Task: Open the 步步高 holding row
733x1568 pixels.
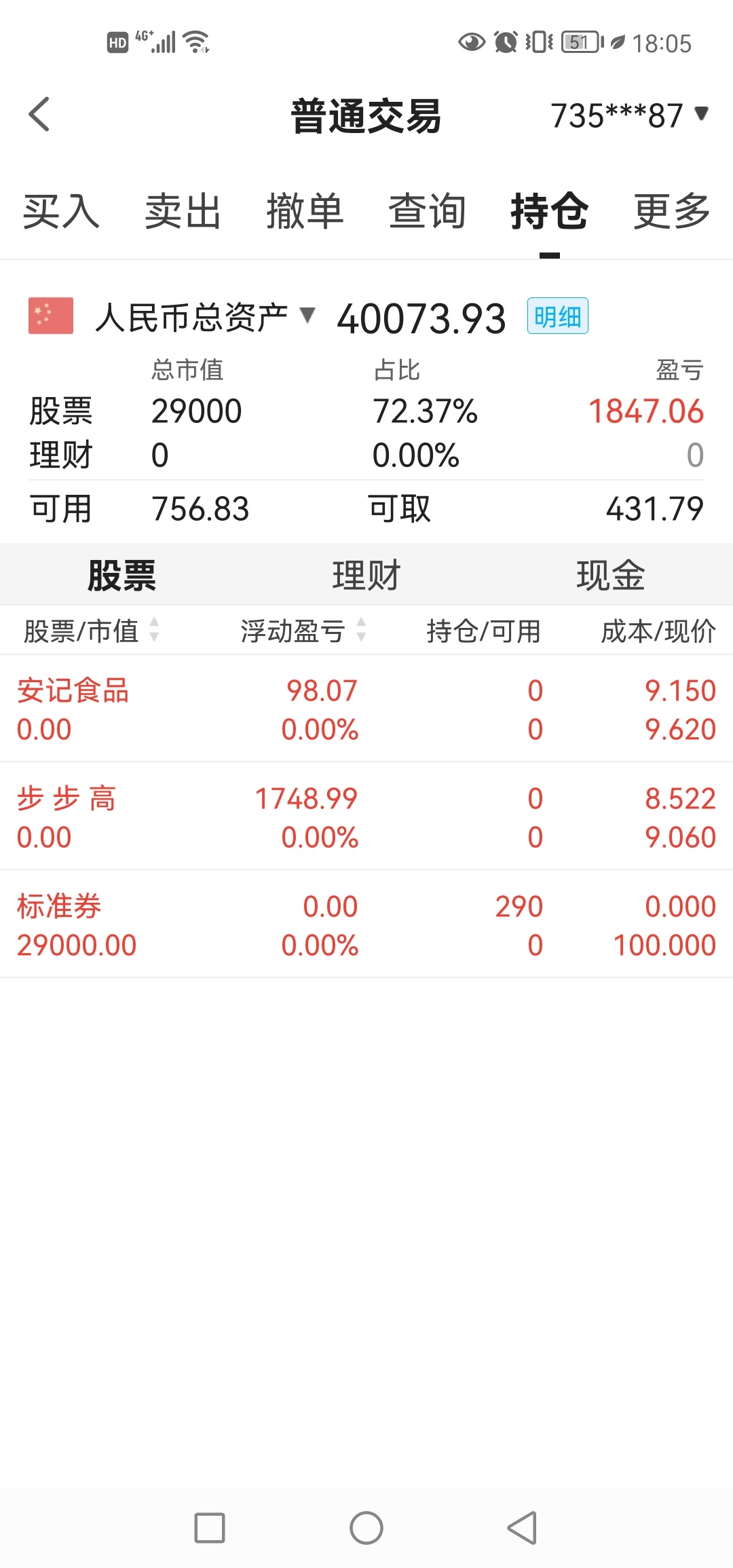Action: pos(366,817)
